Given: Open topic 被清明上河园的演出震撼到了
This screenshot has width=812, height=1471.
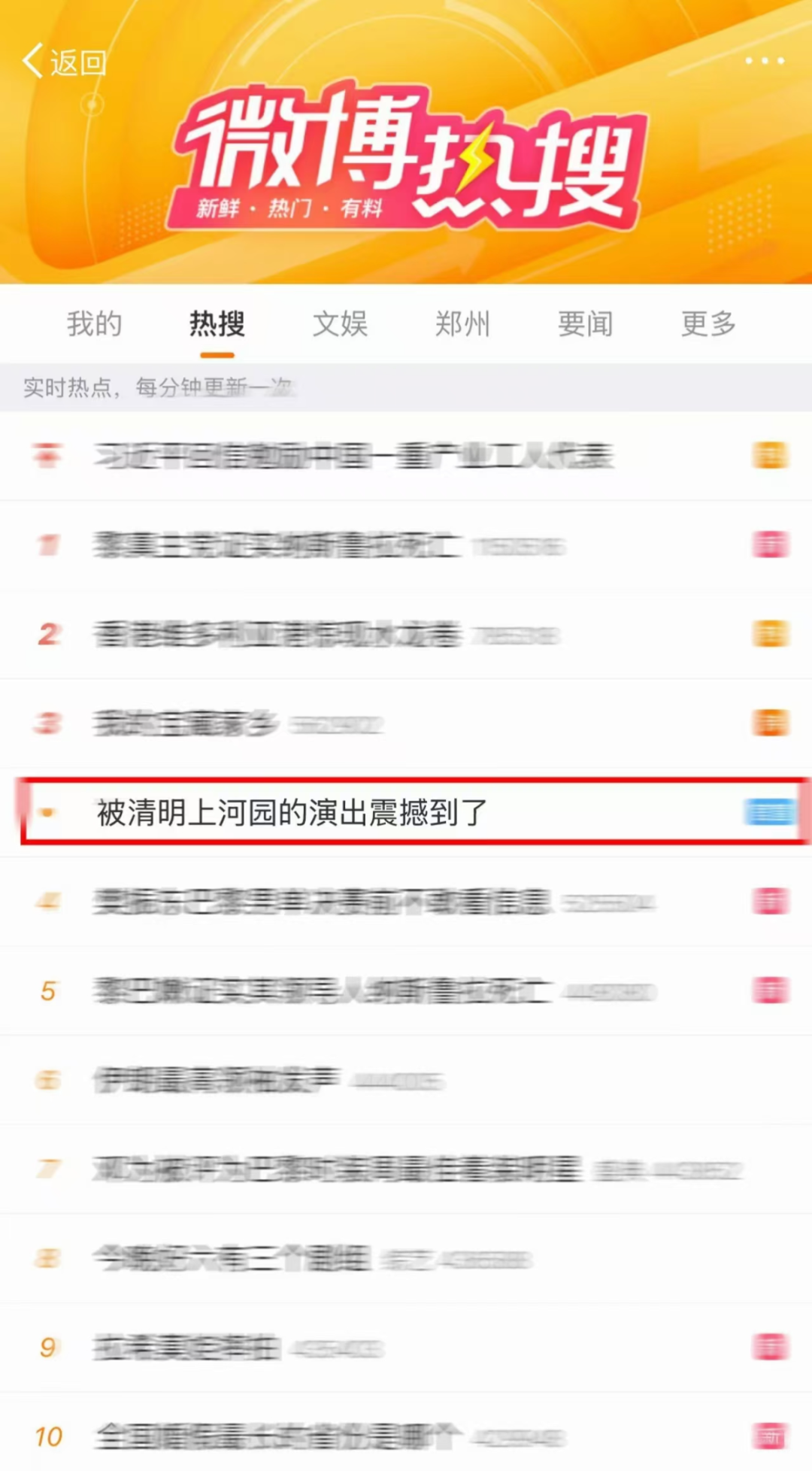Looking at the screenshot, I should (292, 813).
